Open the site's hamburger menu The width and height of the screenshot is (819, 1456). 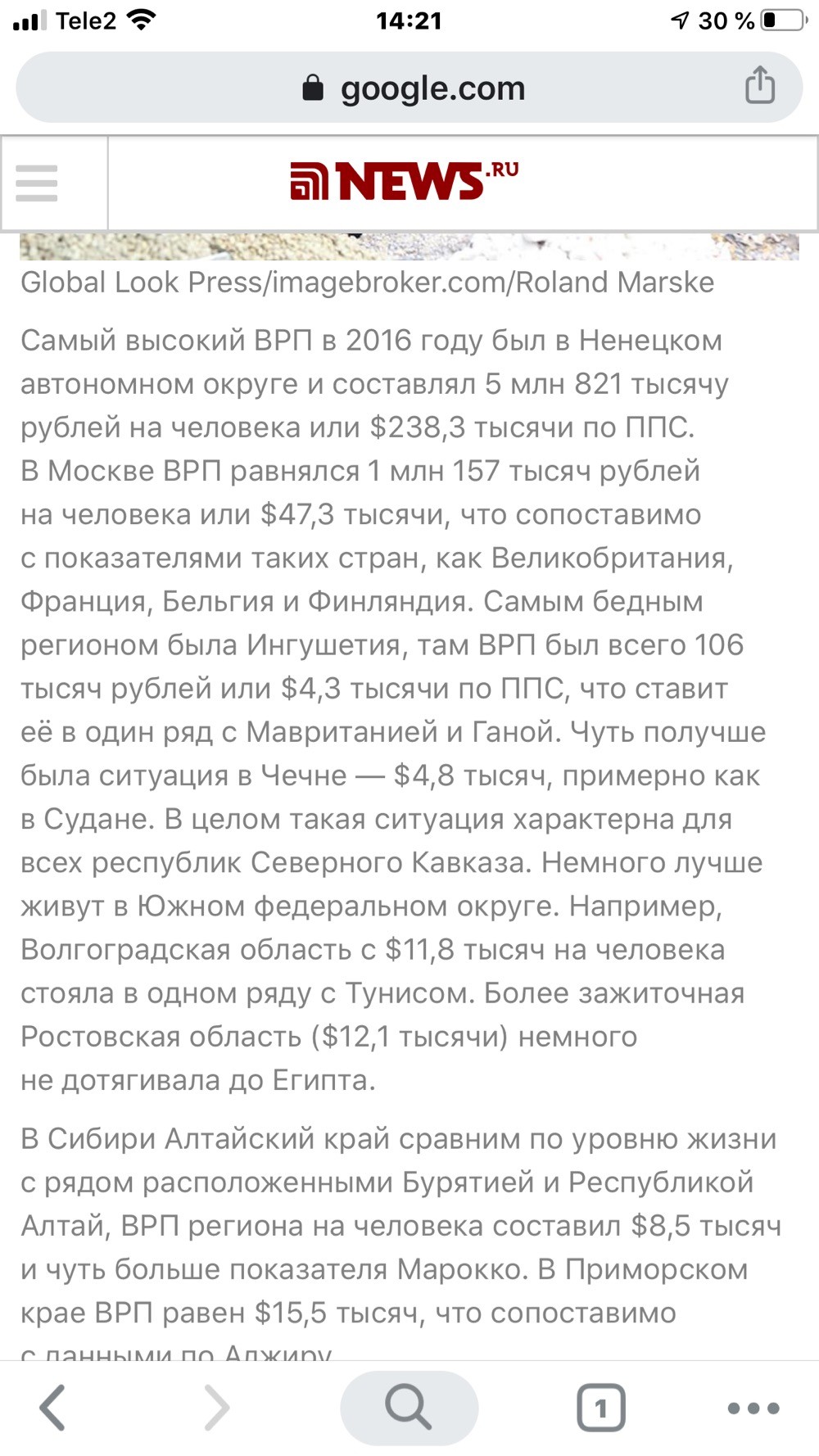pyautogui.click(x=37, y=183)
